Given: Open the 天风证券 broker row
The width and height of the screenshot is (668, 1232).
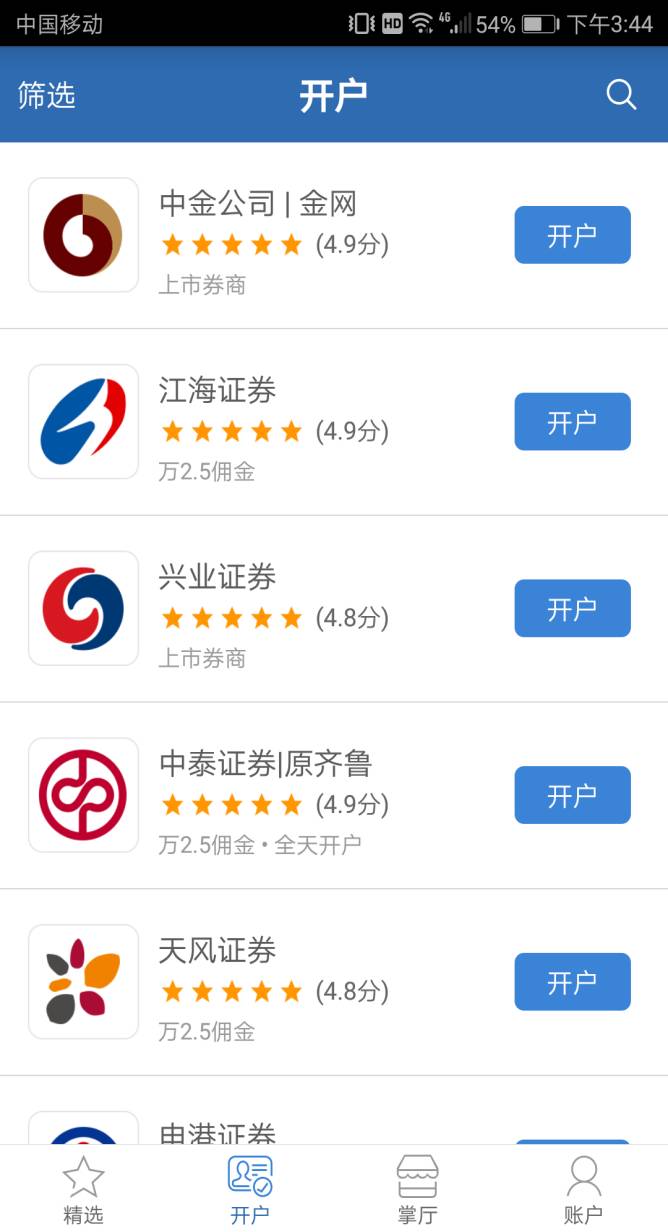Looking at the screenshot, I should point(334,982).
